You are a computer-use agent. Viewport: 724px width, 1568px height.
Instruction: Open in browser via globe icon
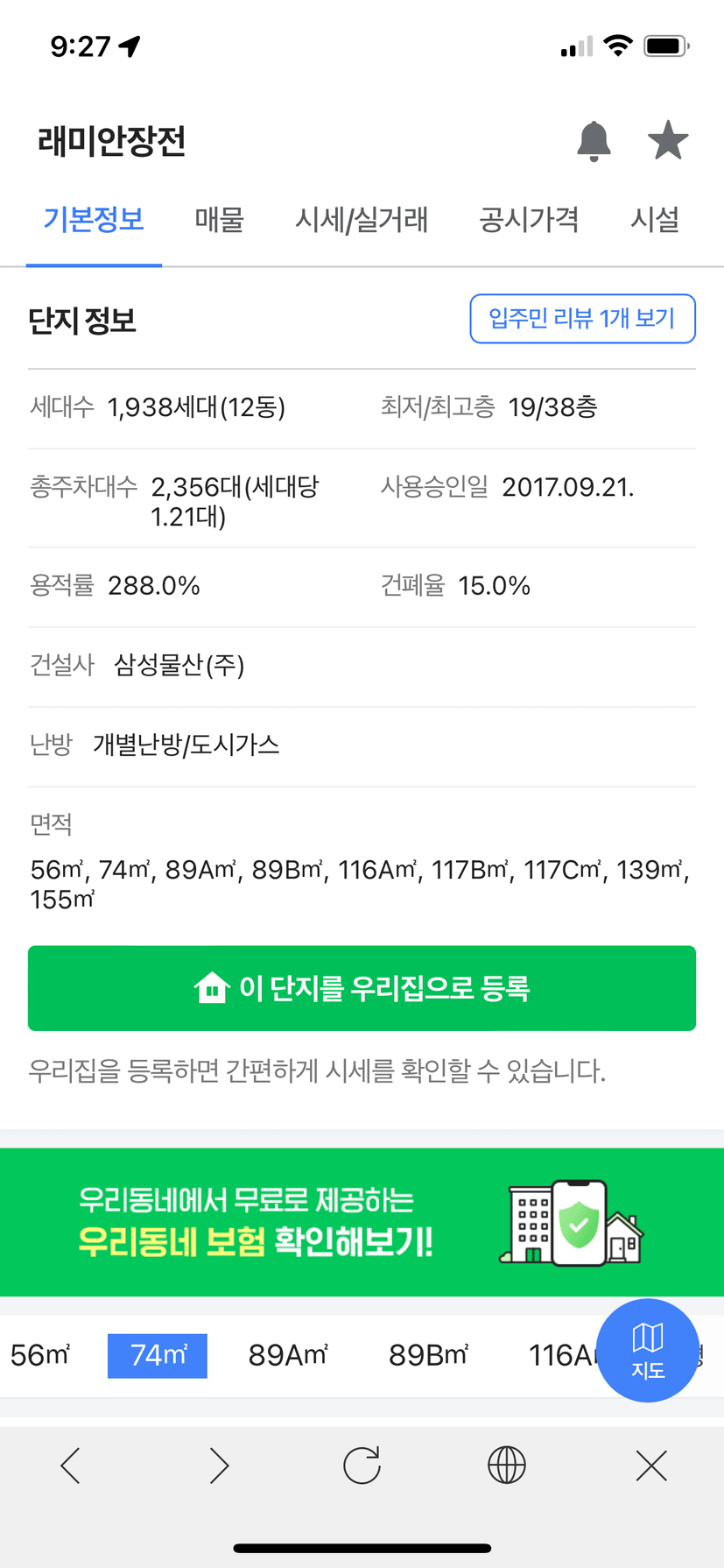pyautogui.click(x=507, y=1466)
